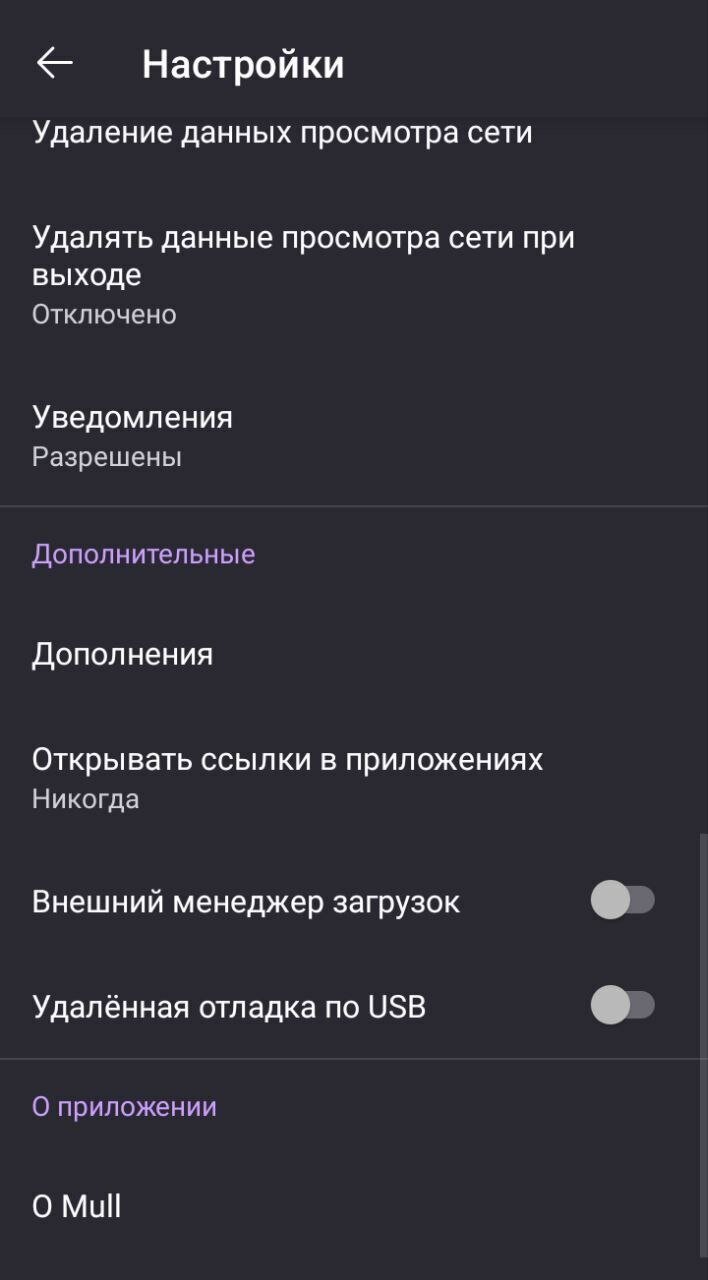Open the О Mull row

point(354,1206)
